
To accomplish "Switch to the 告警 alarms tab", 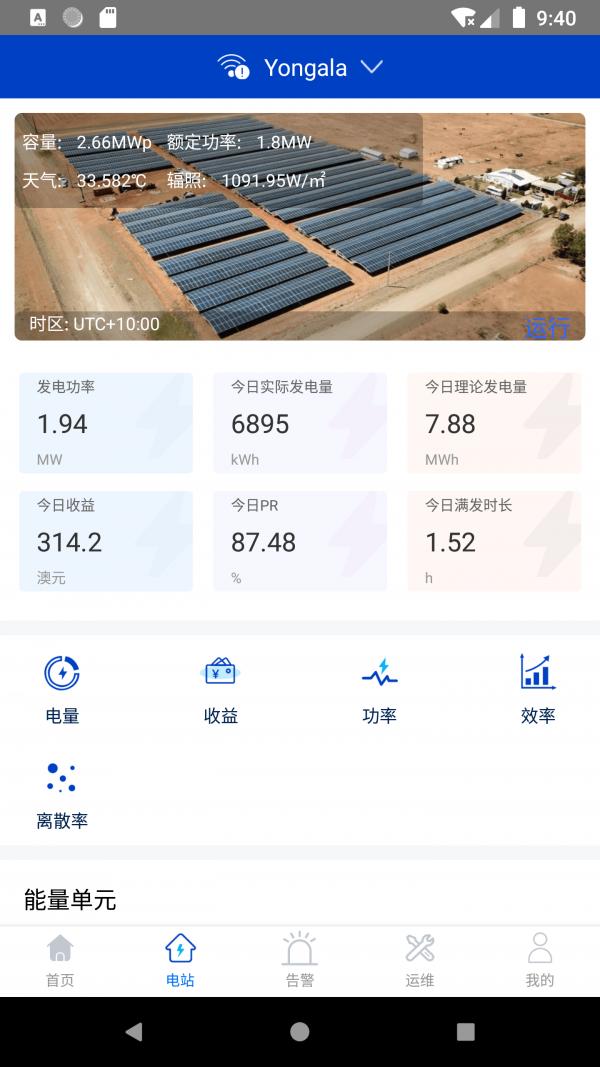I will [x=300, y=961].
